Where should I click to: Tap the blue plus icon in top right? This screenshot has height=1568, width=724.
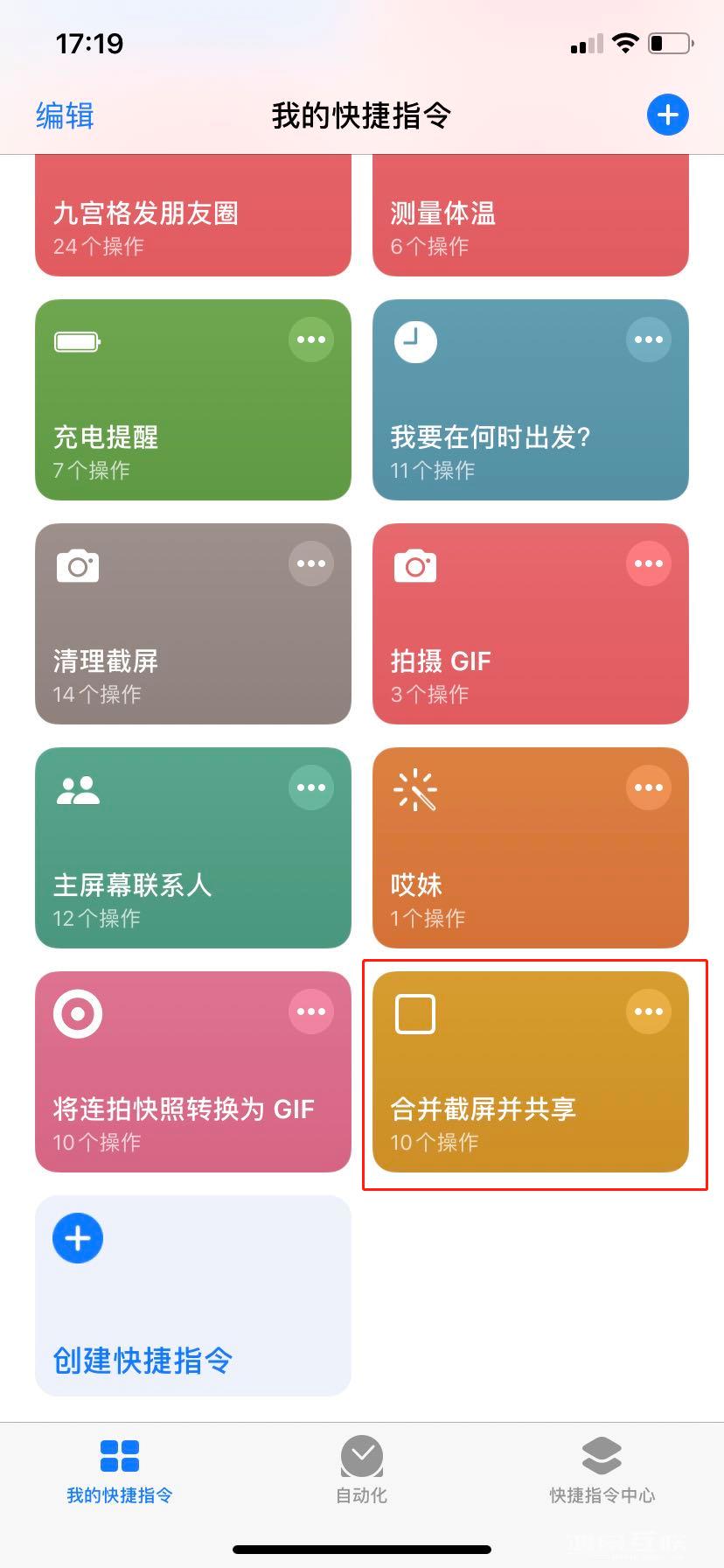(667, 114)
